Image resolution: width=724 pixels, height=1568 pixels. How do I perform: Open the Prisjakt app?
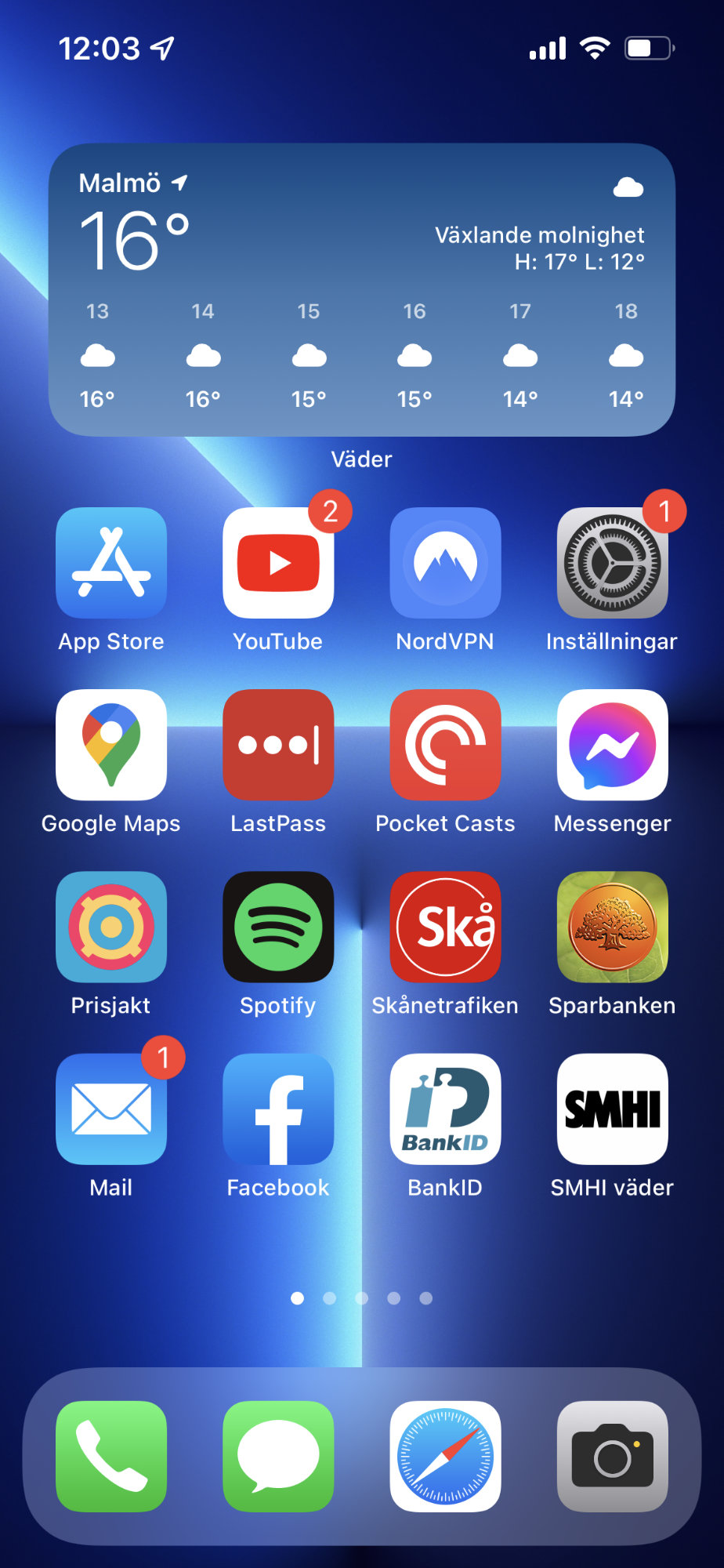coord(111,927)
